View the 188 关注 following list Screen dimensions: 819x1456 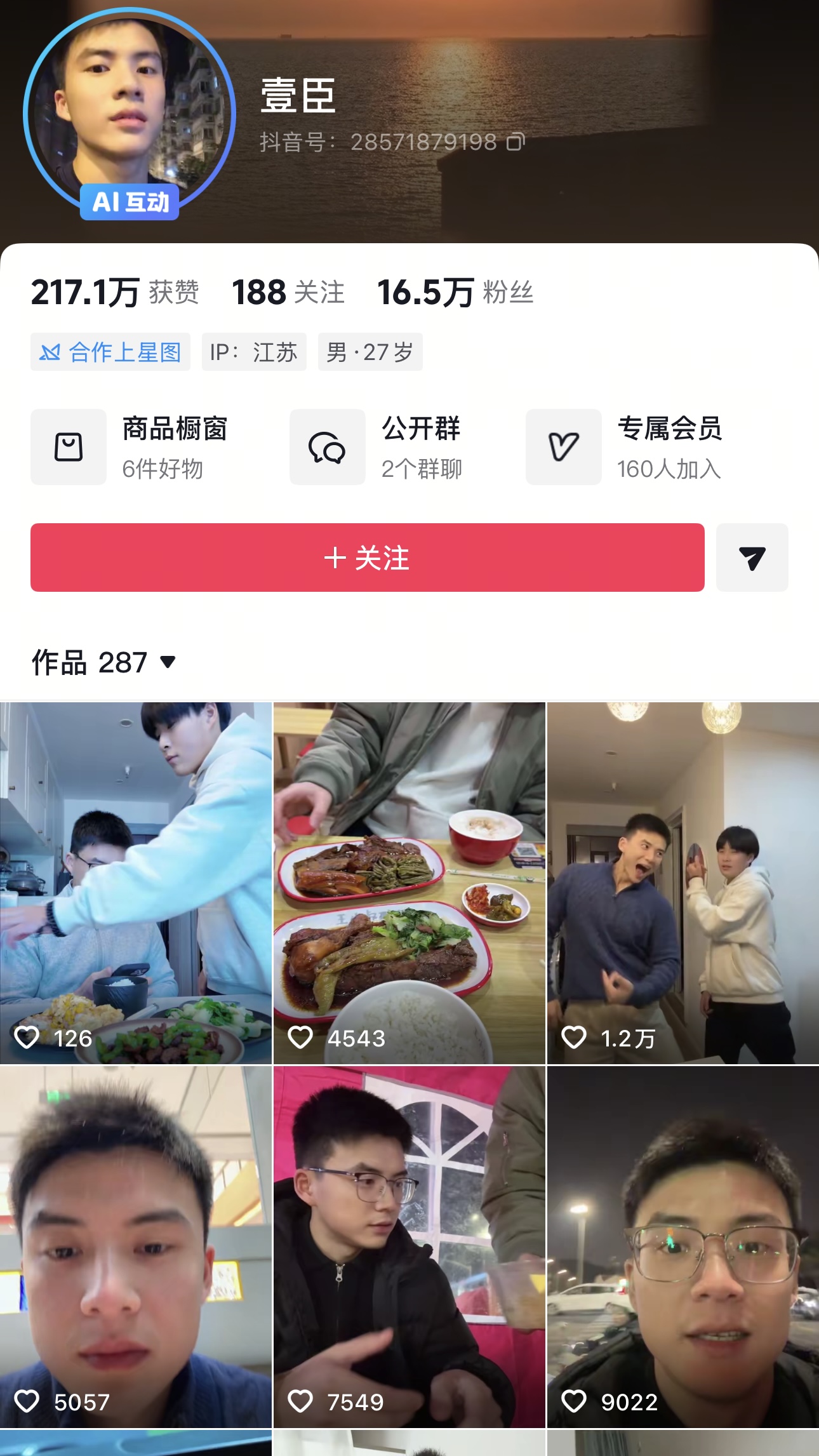pos(288,293)
